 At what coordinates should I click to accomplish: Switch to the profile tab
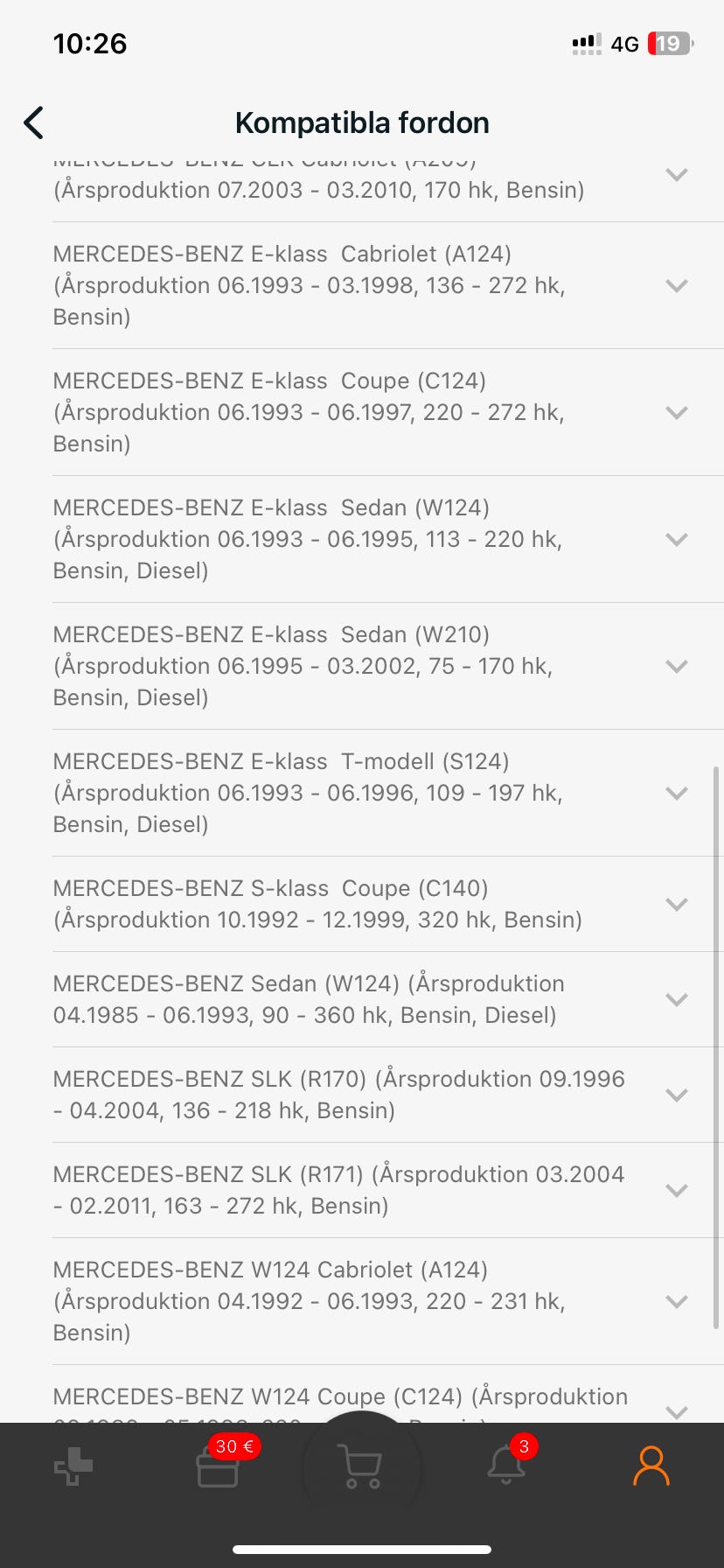pyautogui.click(x=651, y=1466)
